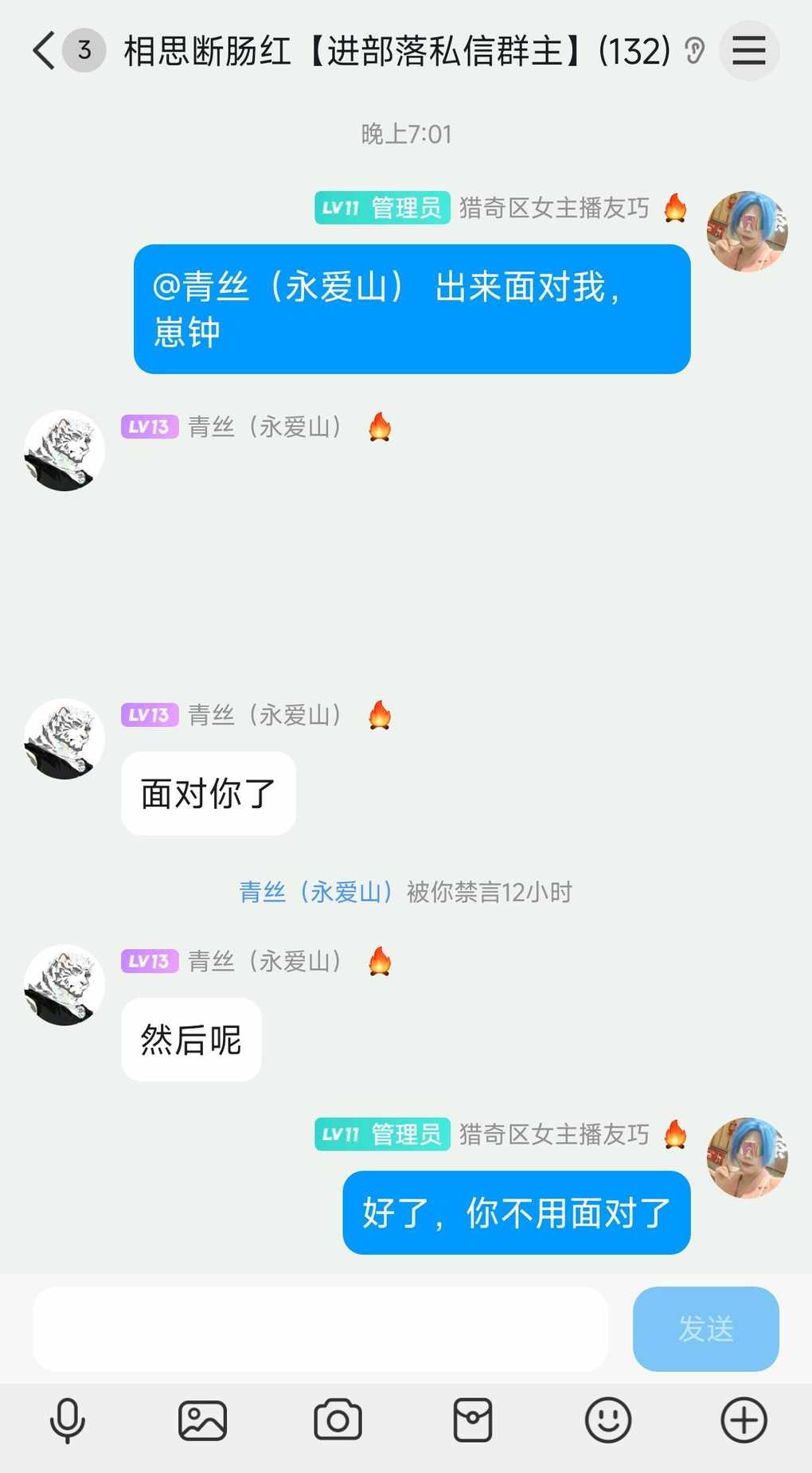The image size is (812, 1473).
Task: Open the image gallery picker
Action: click(x=202, y=1420)
